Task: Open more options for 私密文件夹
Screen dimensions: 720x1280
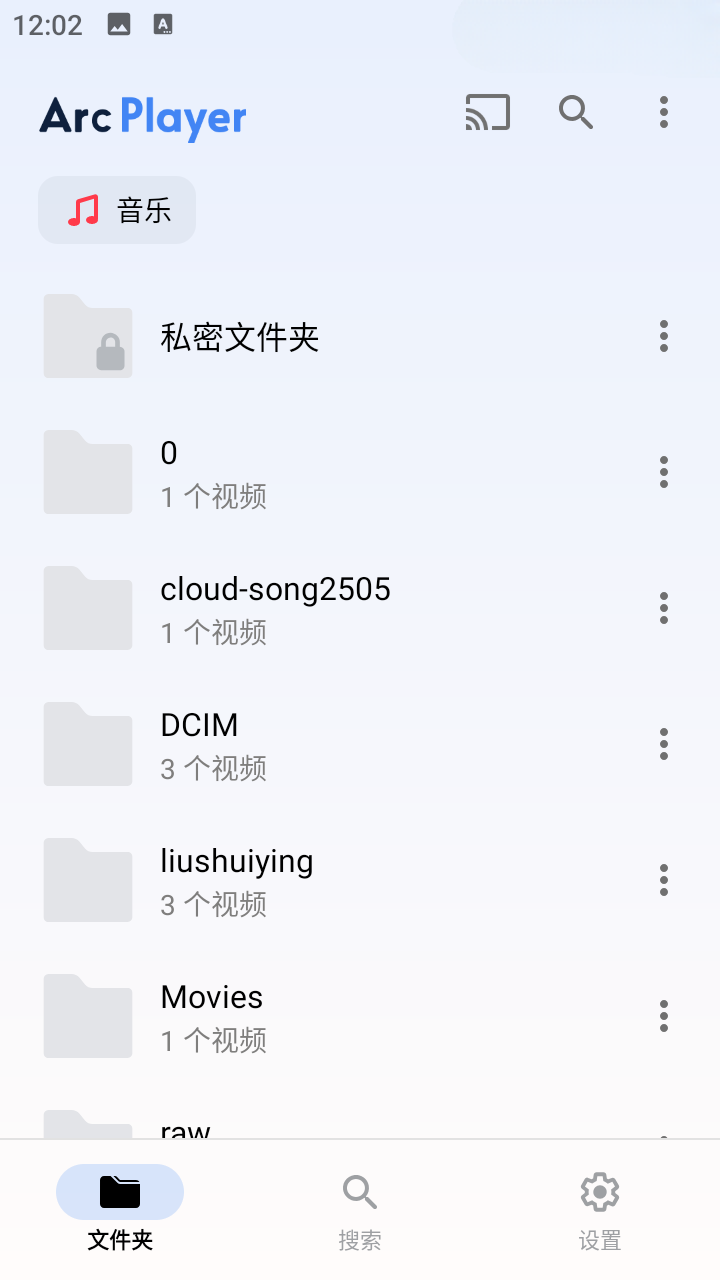Action: click(x=663, y=337)
